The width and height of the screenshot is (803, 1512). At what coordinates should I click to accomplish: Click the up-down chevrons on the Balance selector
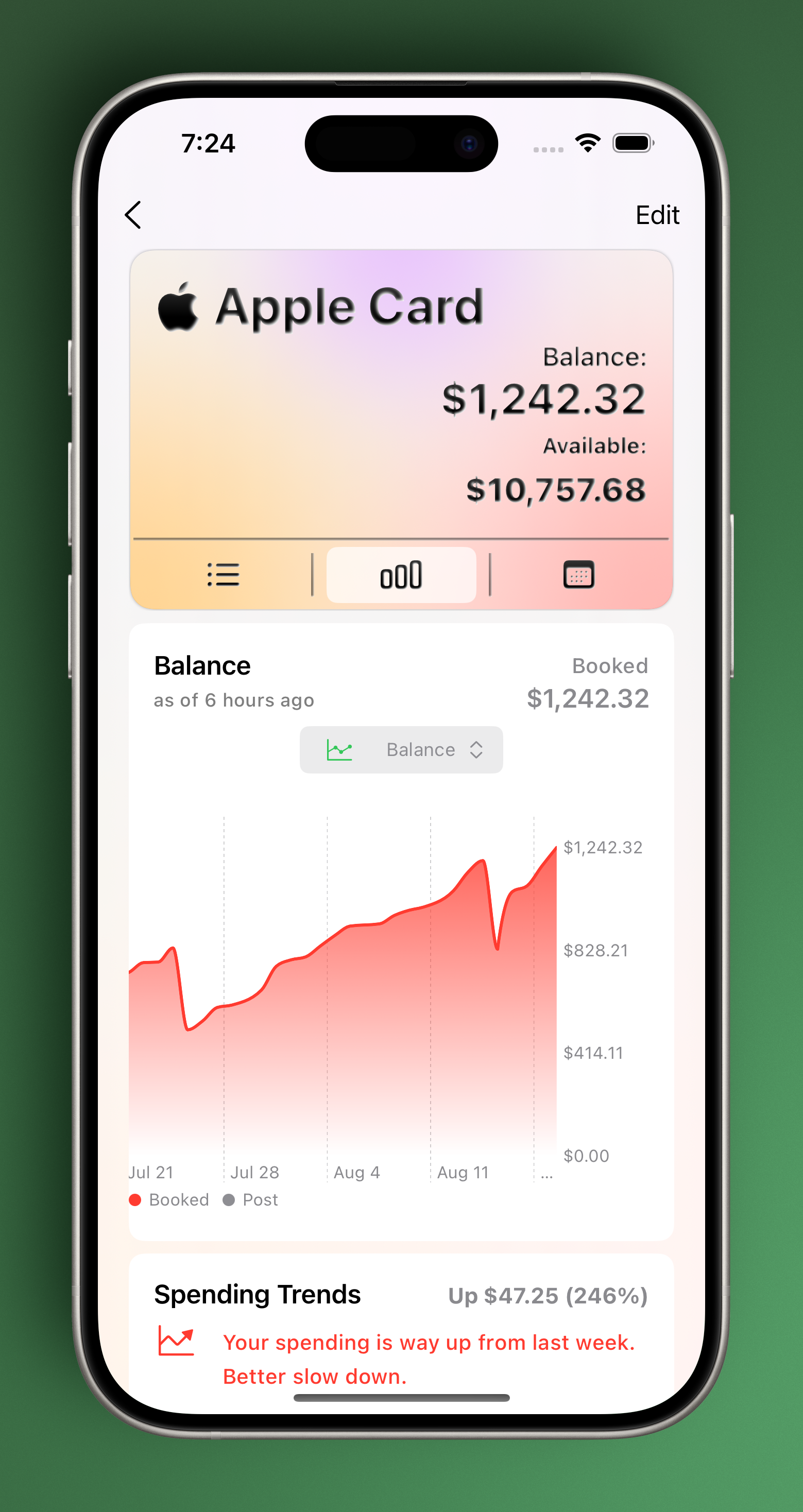476,749
